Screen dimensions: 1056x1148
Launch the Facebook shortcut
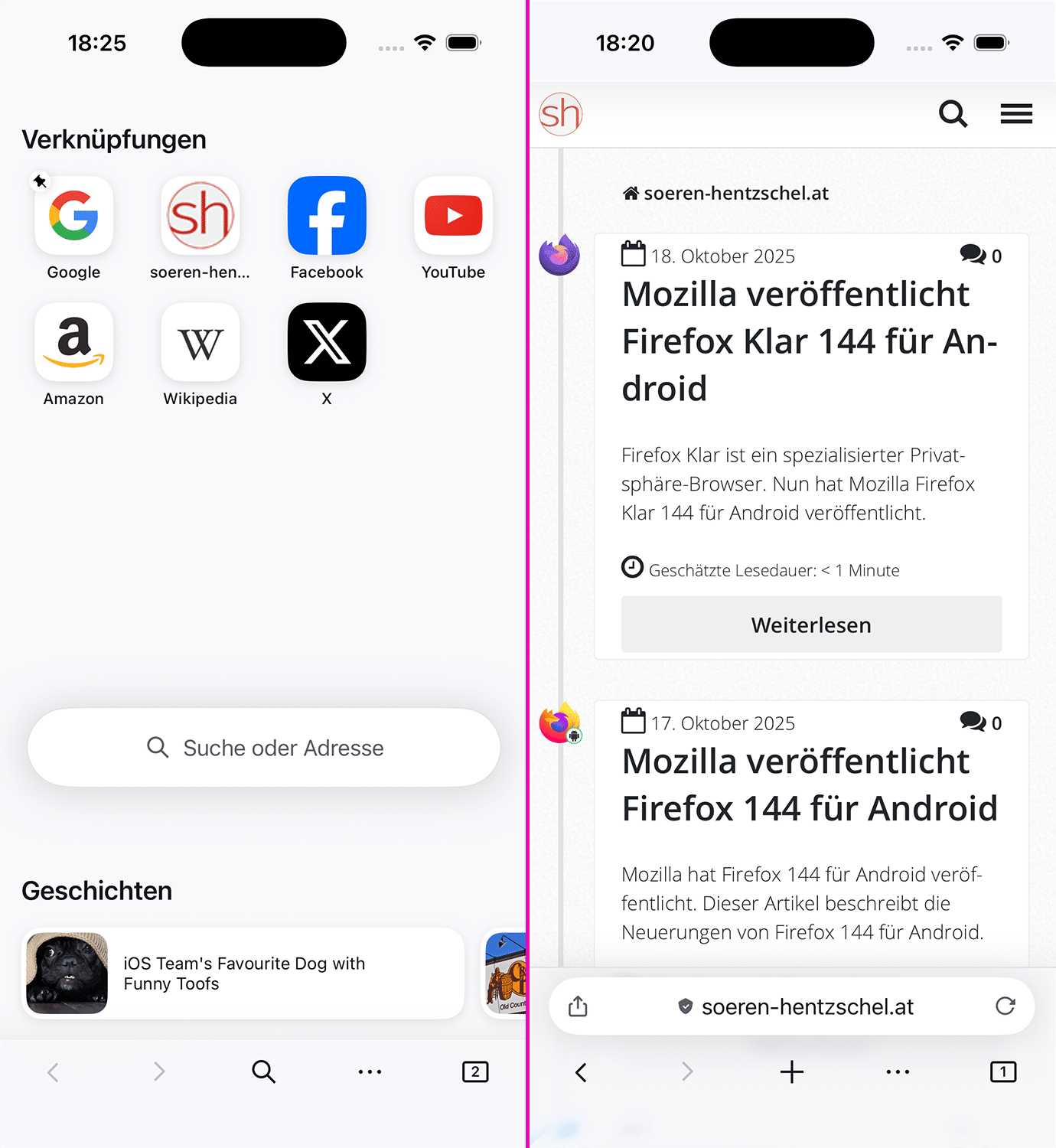(x=327, y=217)
